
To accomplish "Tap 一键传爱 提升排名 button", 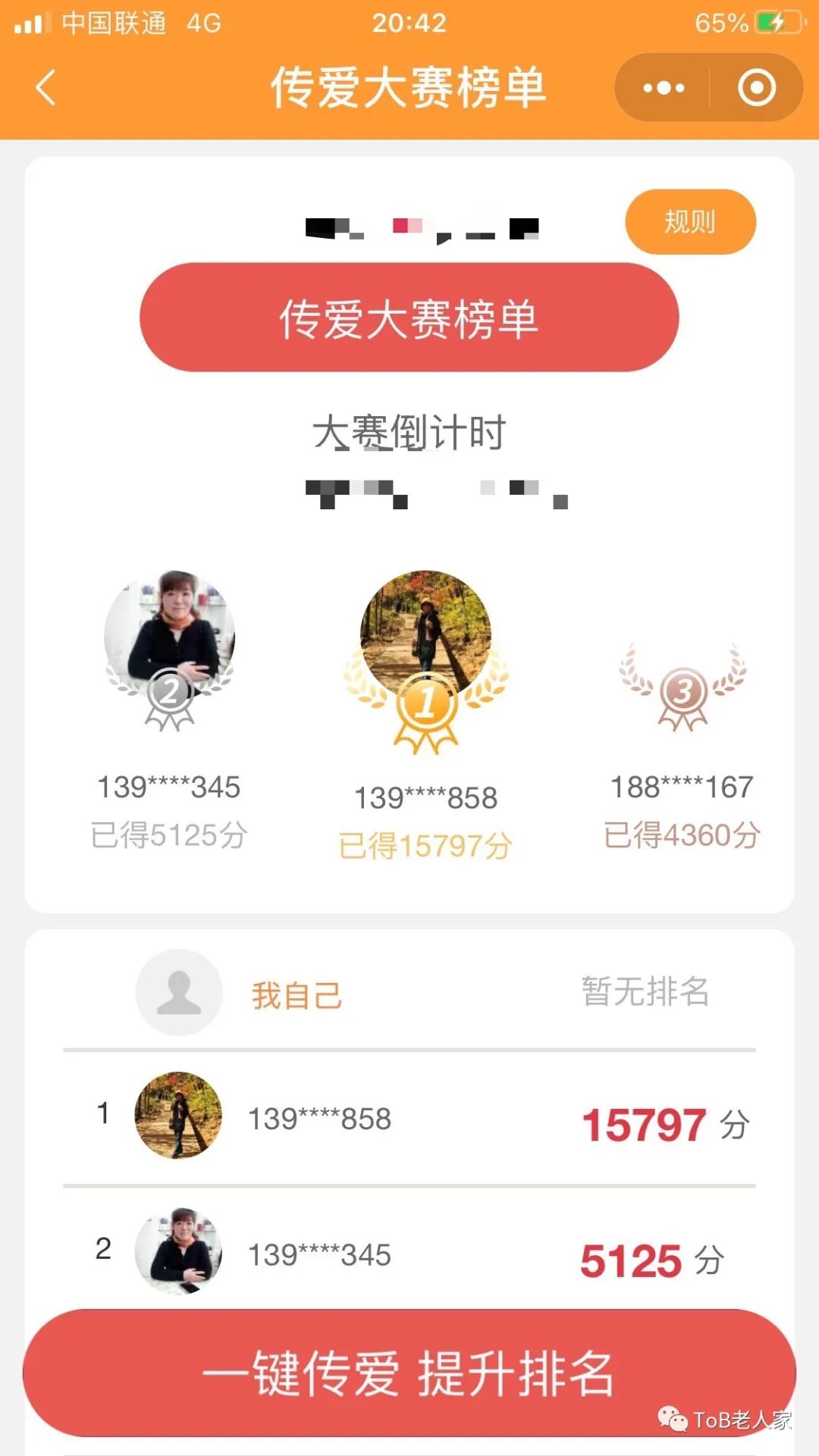I will coord(409,1373).
